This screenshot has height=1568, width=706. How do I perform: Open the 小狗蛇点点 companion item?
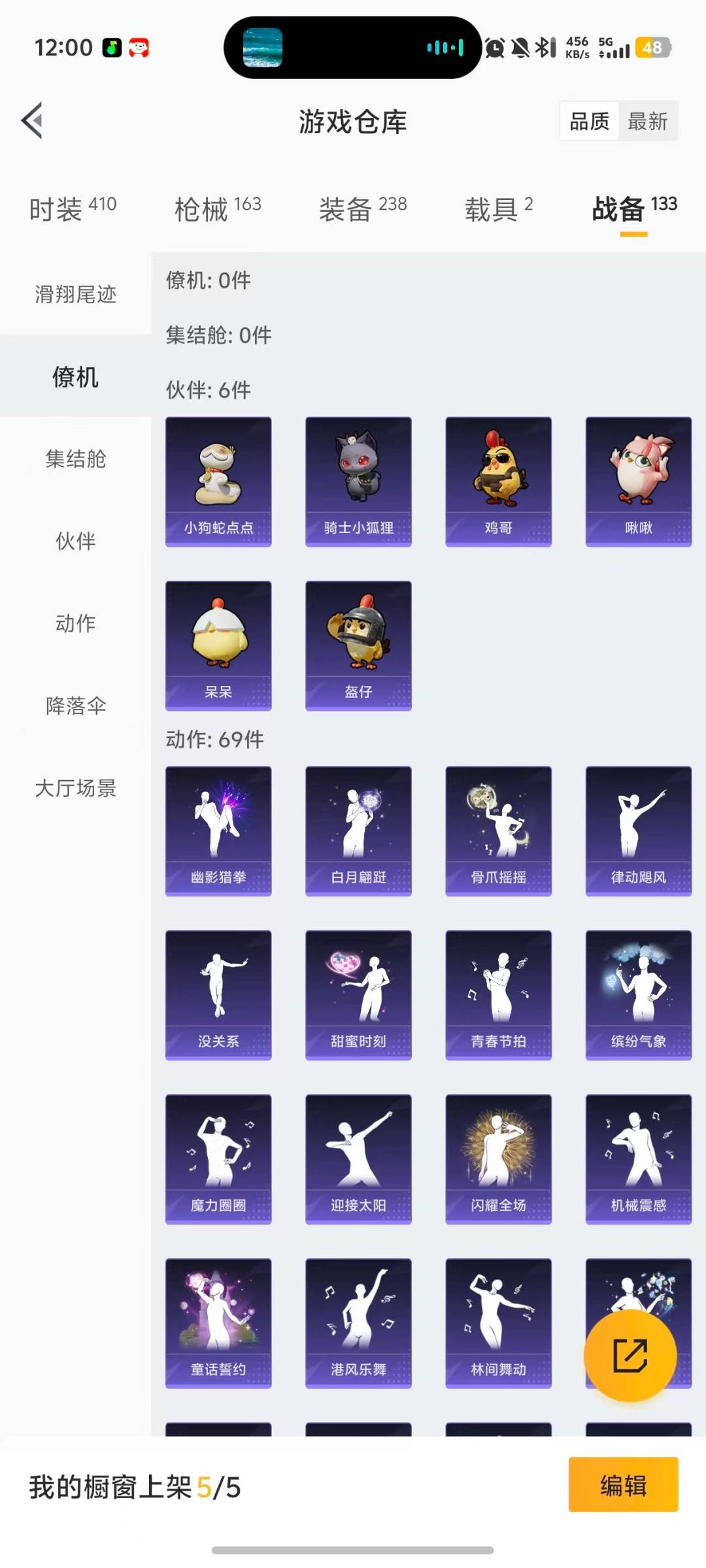218,482
